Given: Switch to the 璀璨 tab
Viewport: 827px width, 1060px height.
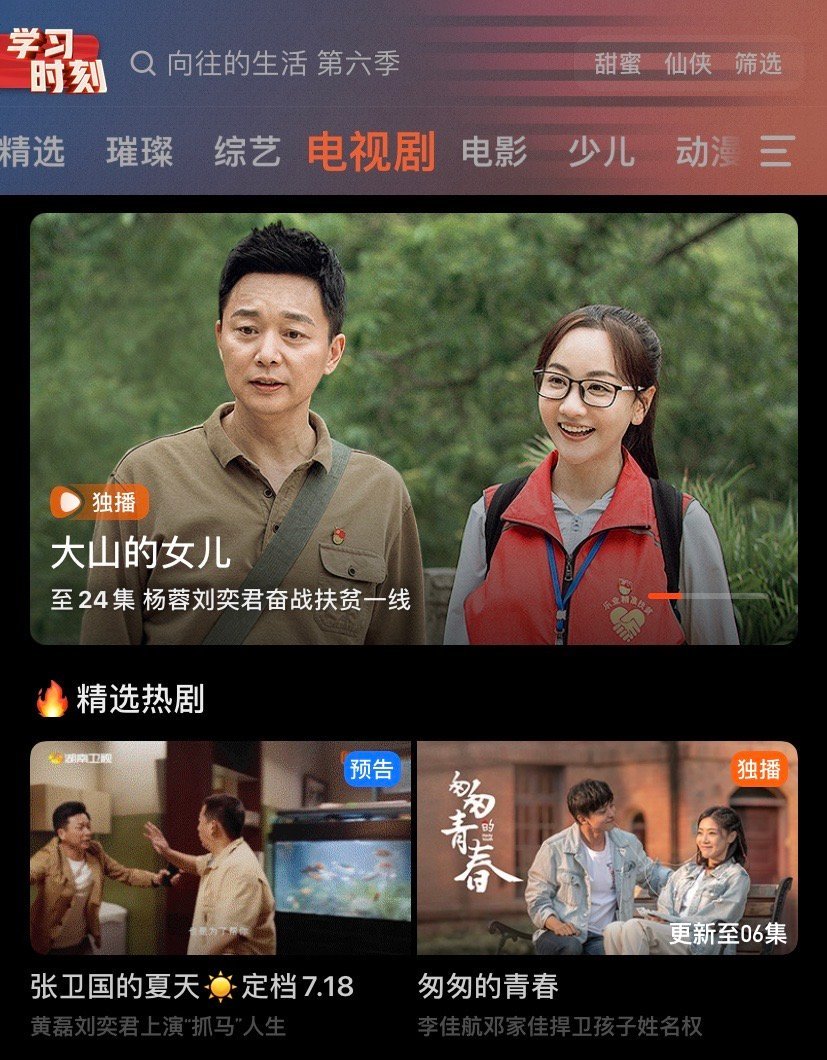Looking at the screenshot, I should (x=139, y=152).
